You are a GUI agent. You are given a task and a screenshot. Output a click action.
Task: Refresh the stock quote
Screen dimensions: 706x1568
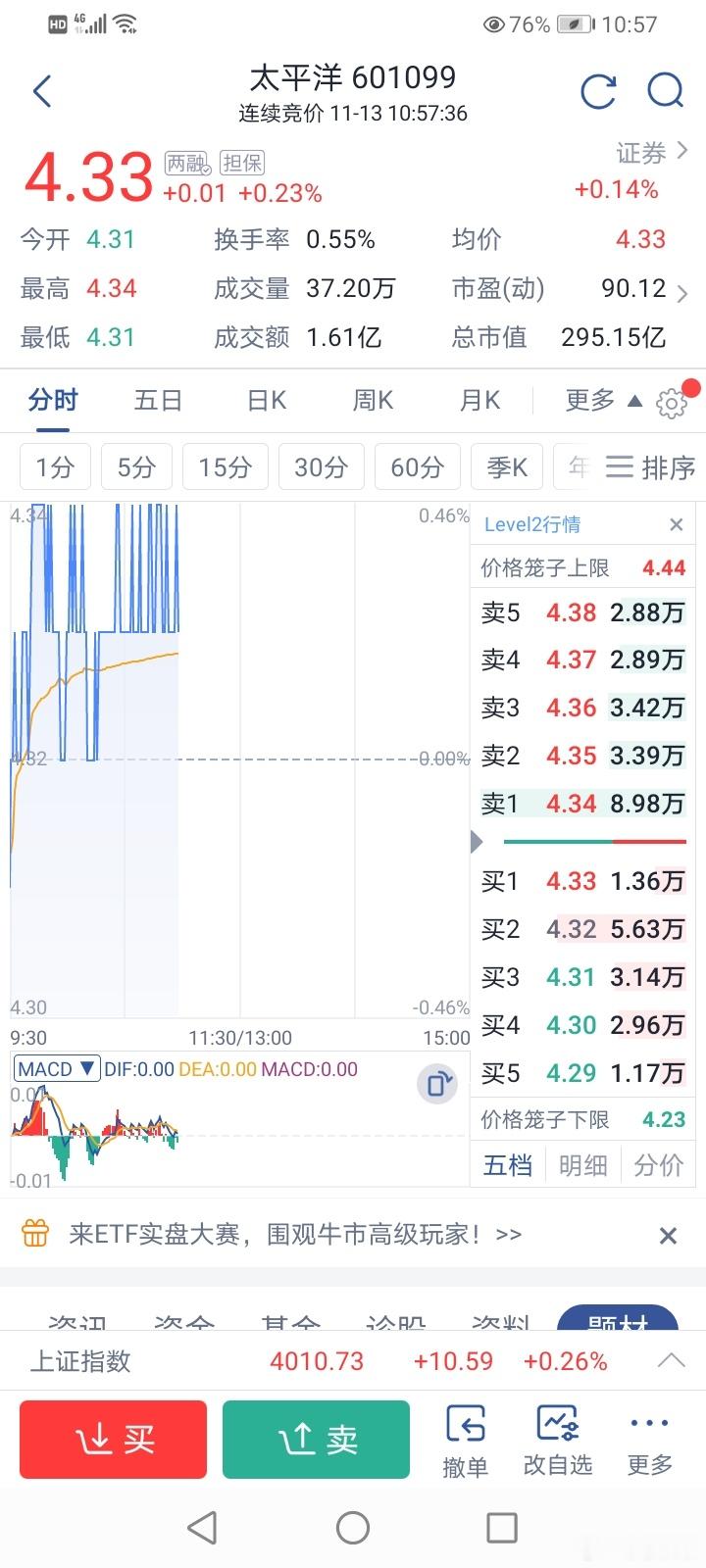point(598,92)
